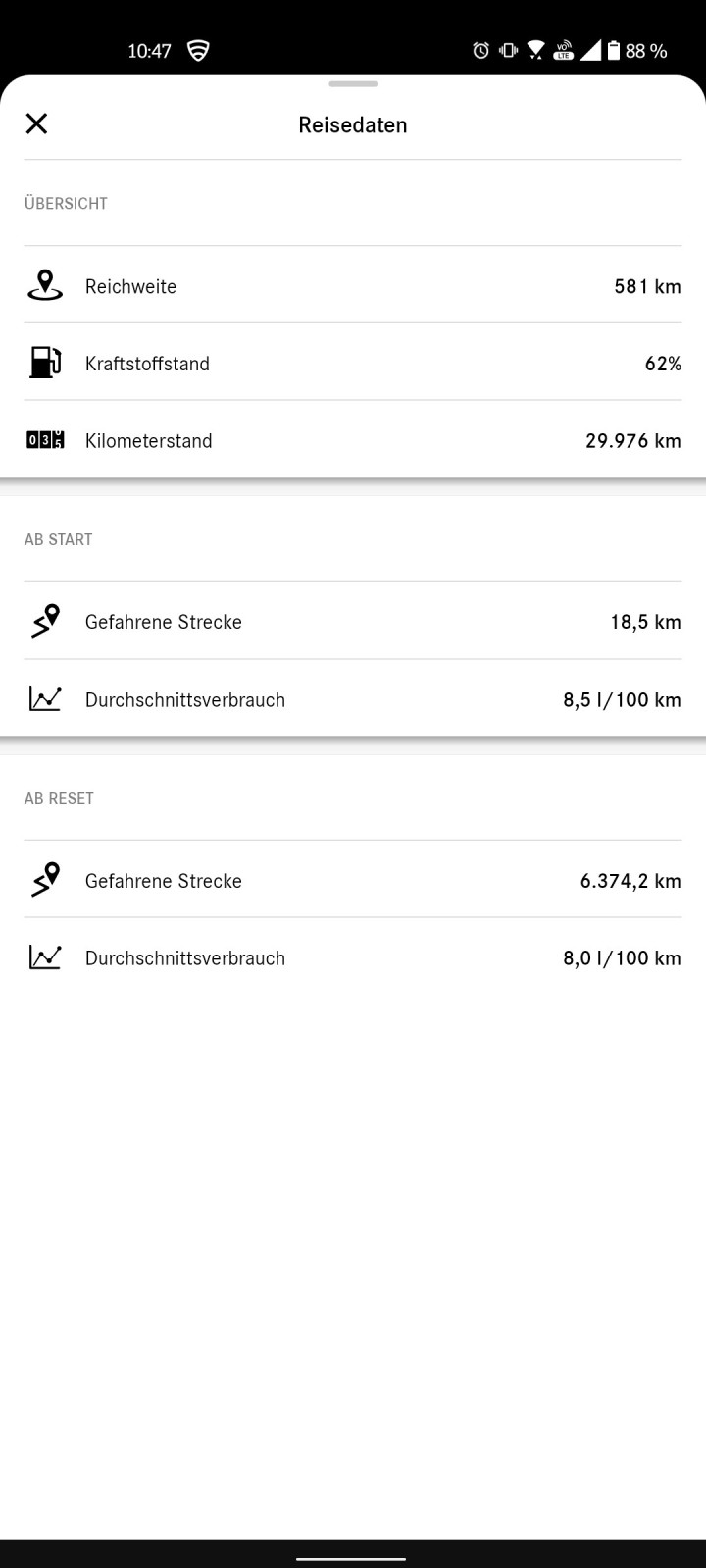Viewport: 706px width, 1568px height.
Task: Click the alarm clock status bar icon
Action: pyautogui.click(x=479, y=49)
